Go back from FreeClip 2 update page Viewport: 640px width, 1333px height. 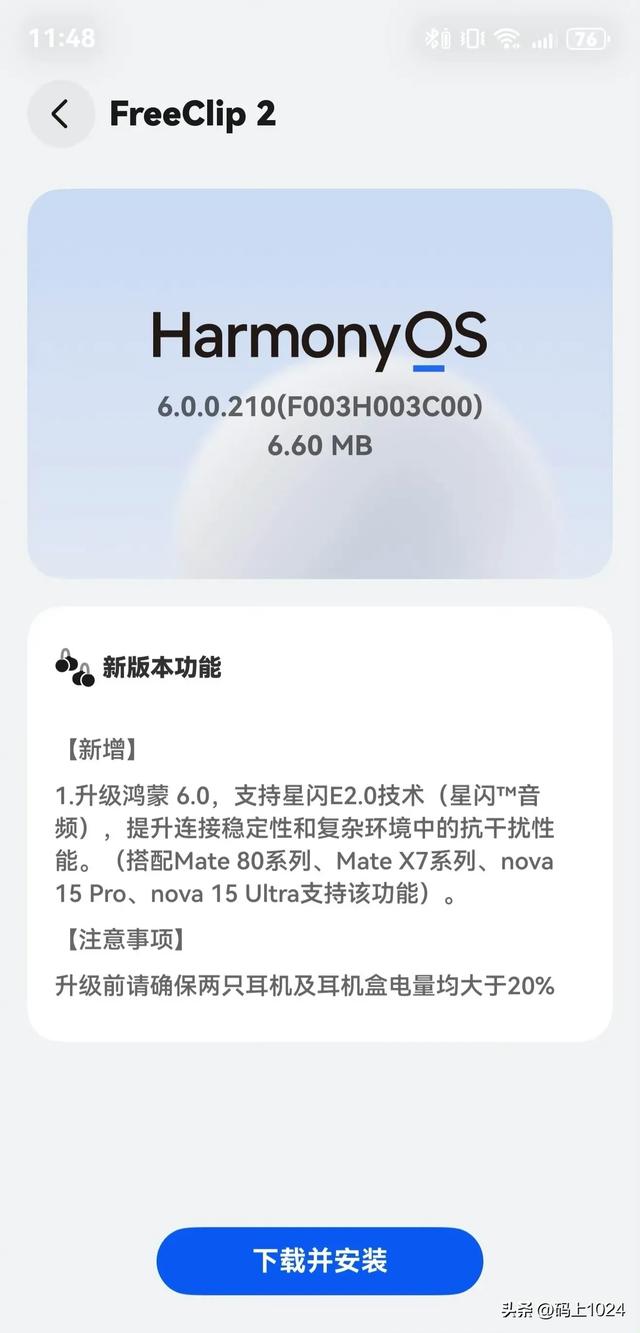pyautogui.click(x=60, y=114)
